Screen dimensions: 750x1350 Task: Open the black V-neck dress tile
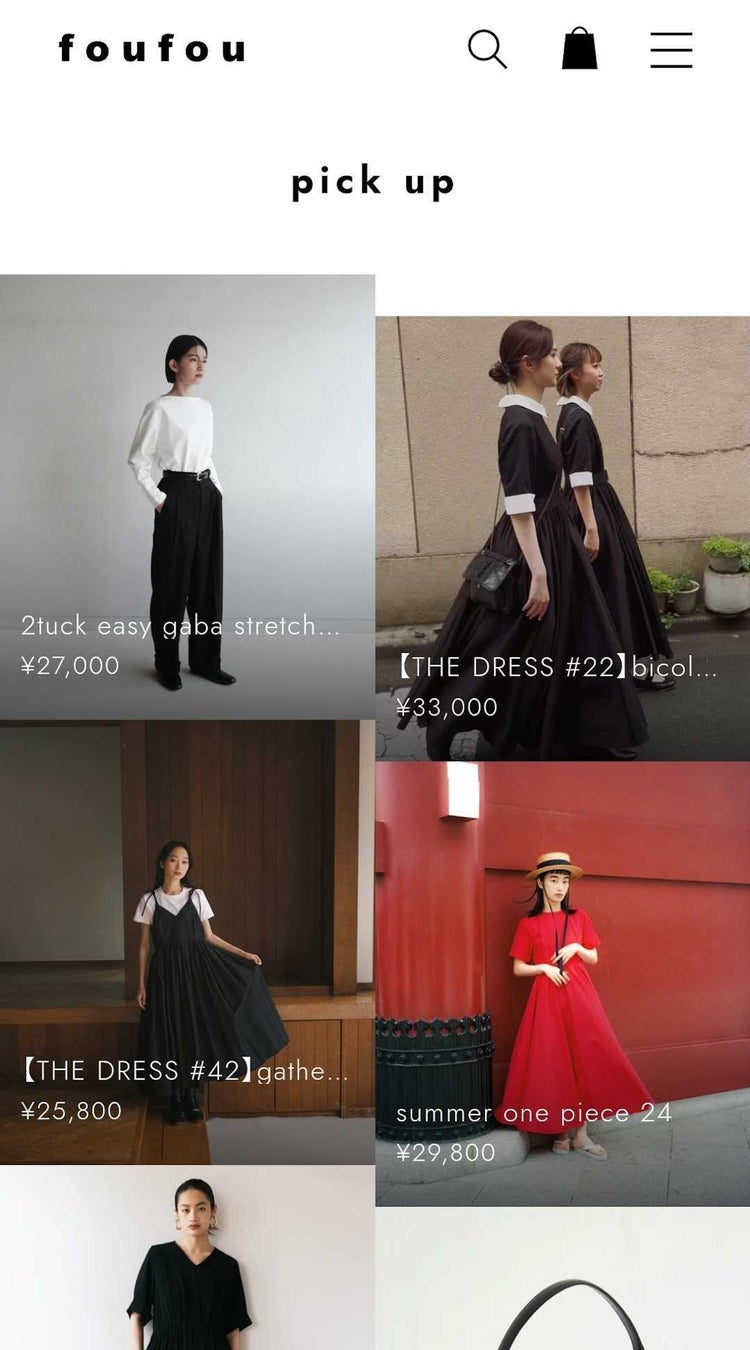[x=187, y=1262]
